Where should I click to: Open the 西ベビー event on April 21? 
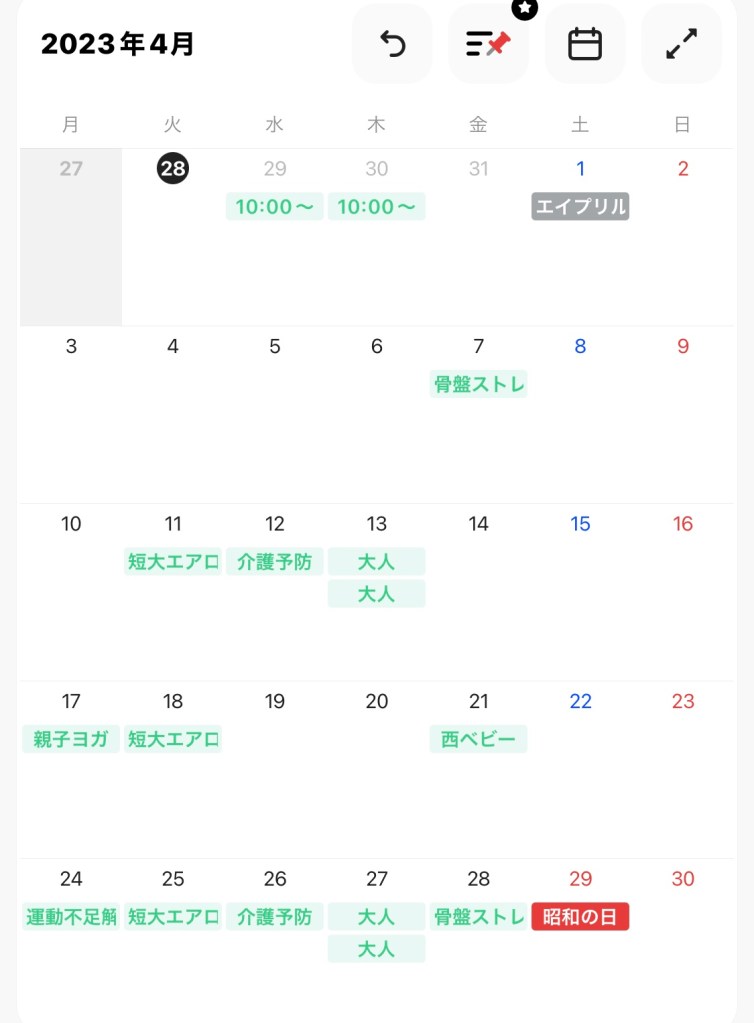tap(479, 739)
